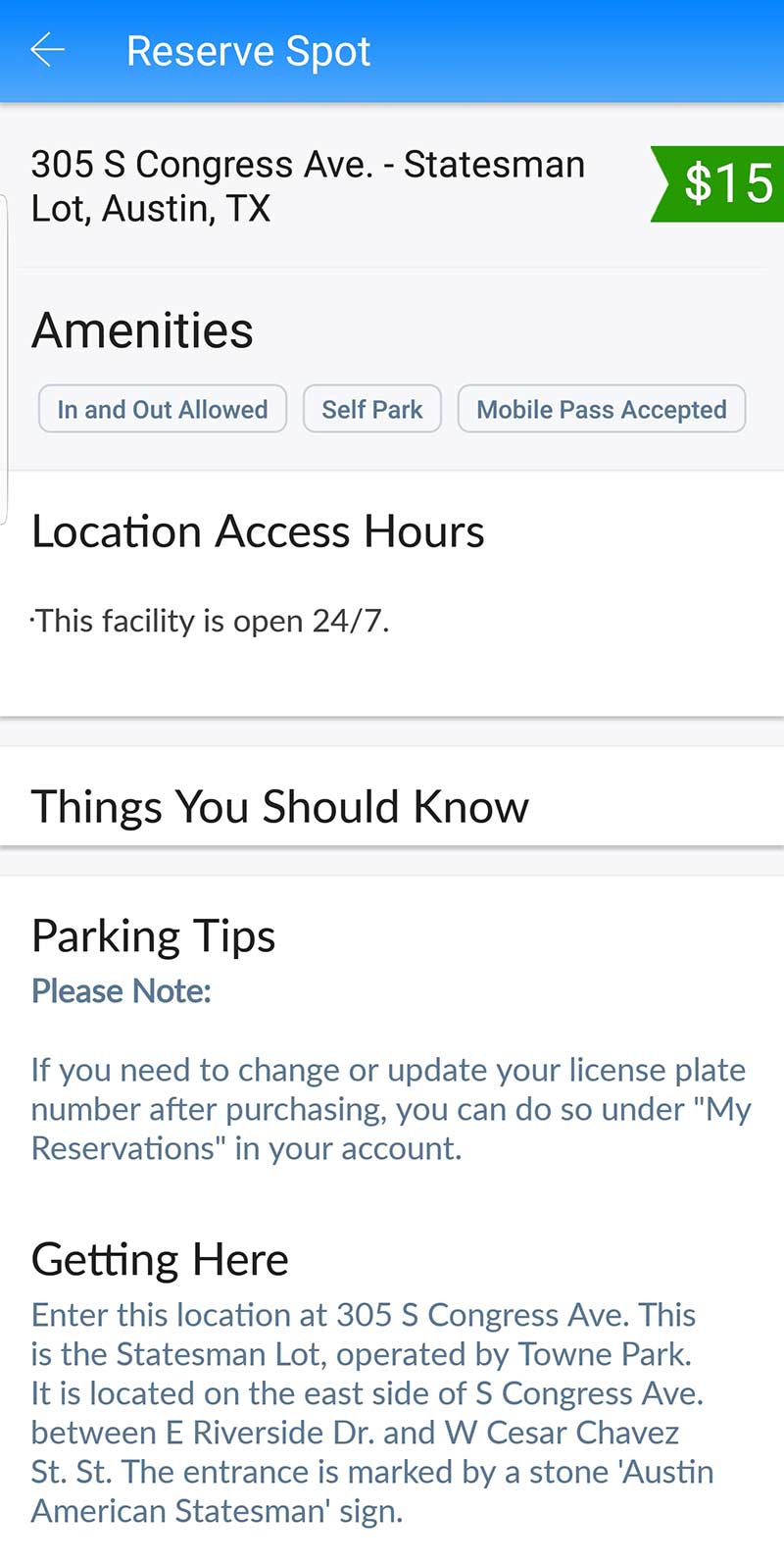784x1562 pixels.
Task: Select the Self Park amenity chip
Action: [372, 409]
